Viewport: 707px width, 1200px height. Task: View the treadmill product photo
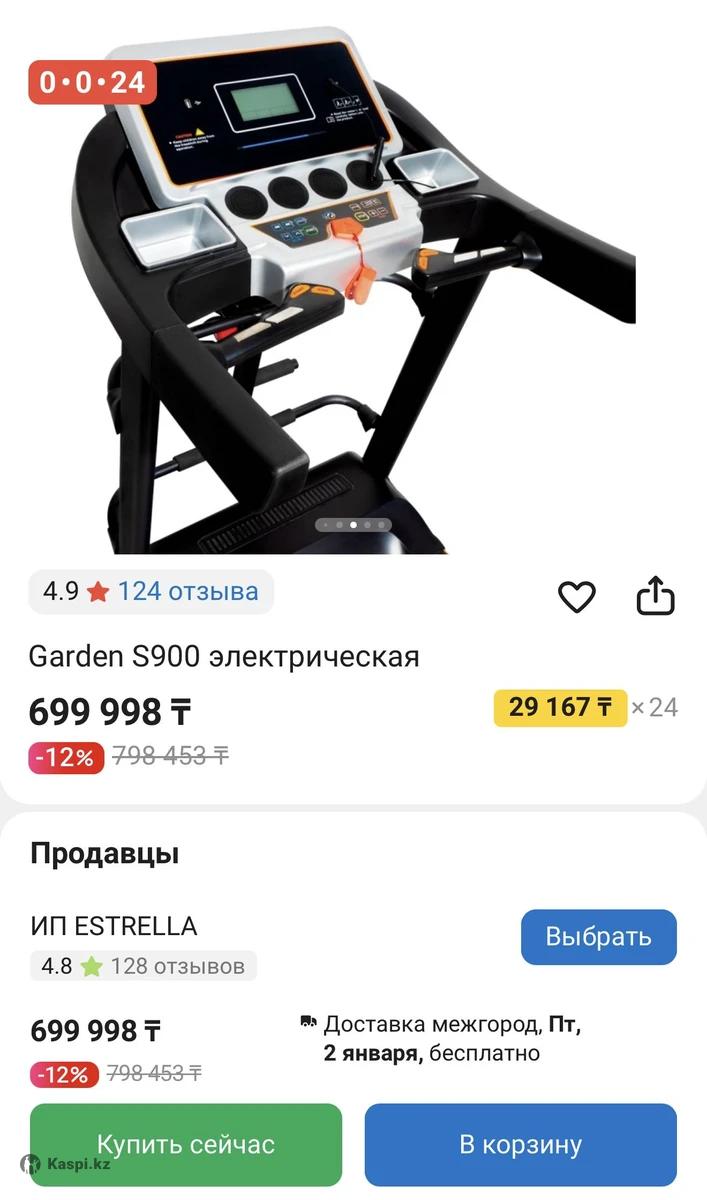[353, 290]
